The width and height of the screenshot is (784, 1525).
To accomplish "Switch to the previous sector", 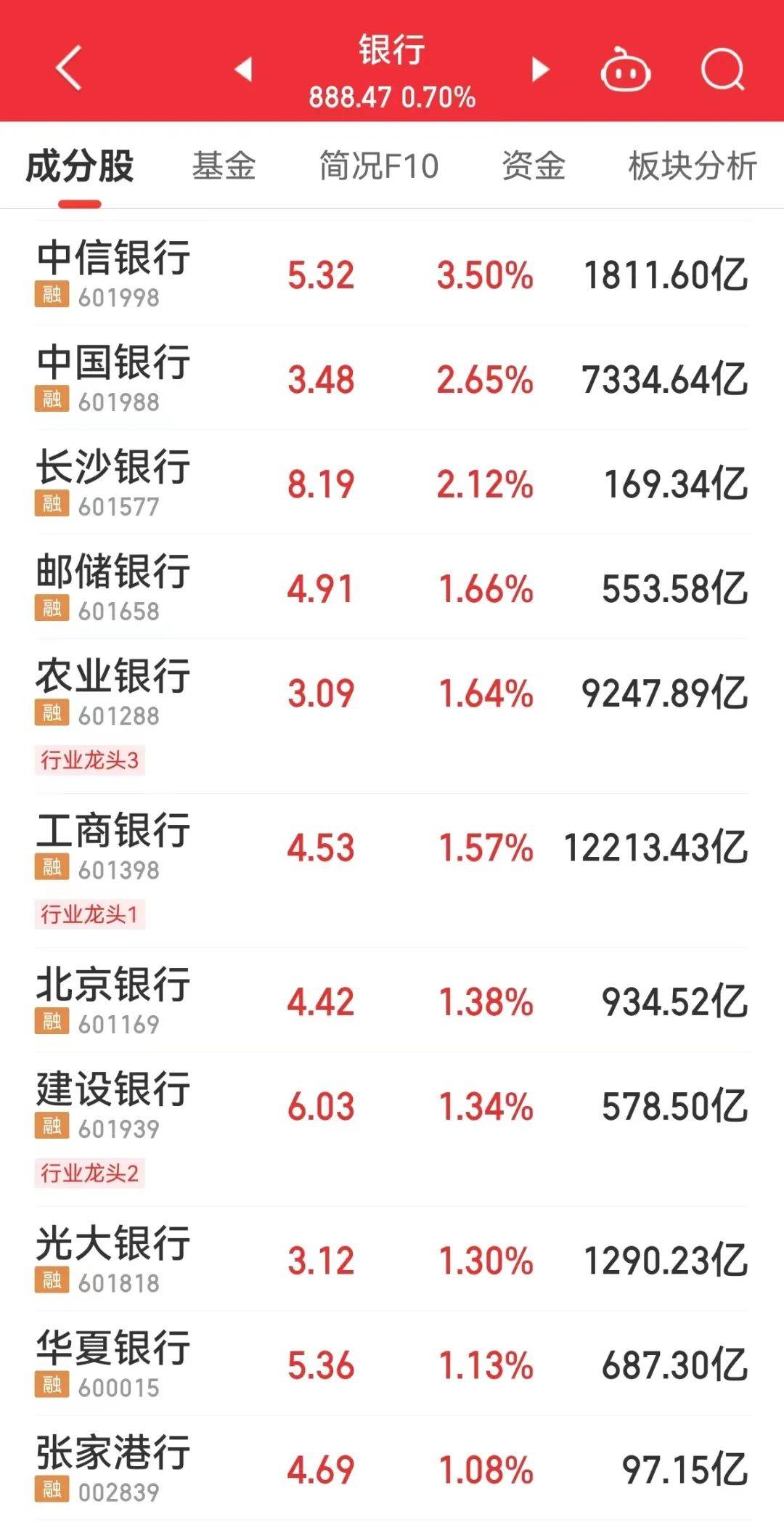I will 244,70.
